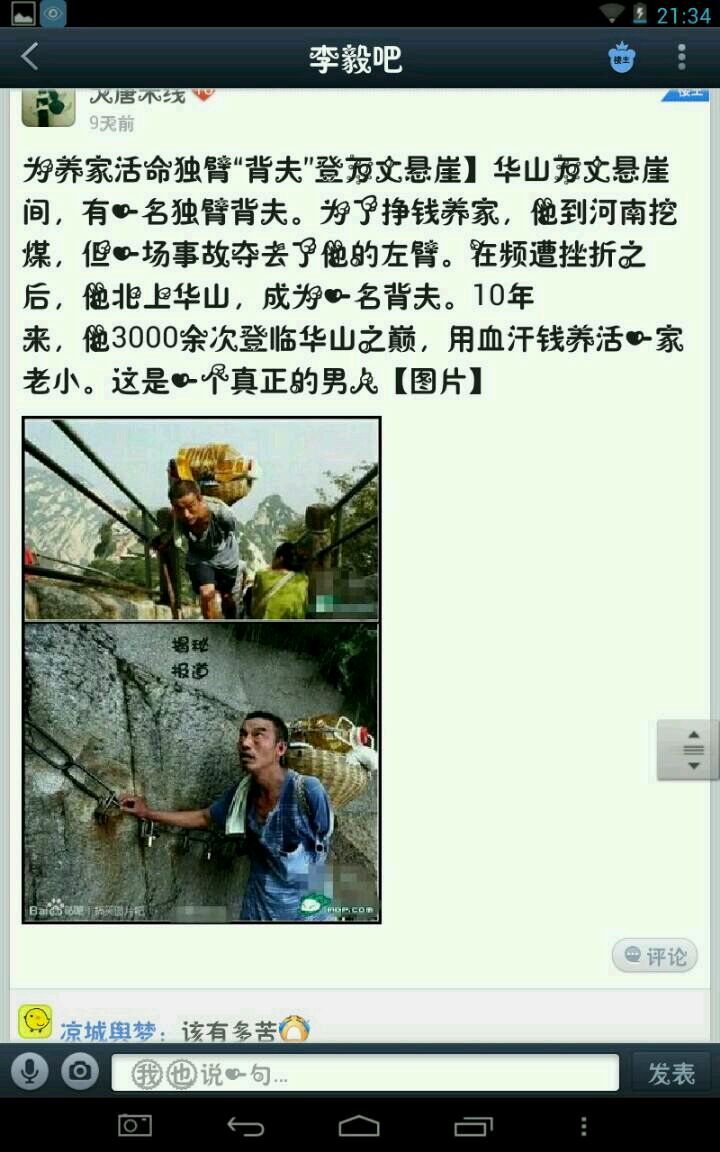Open the system recent apps button
720x1152 pixels.
pos(473,1126)
